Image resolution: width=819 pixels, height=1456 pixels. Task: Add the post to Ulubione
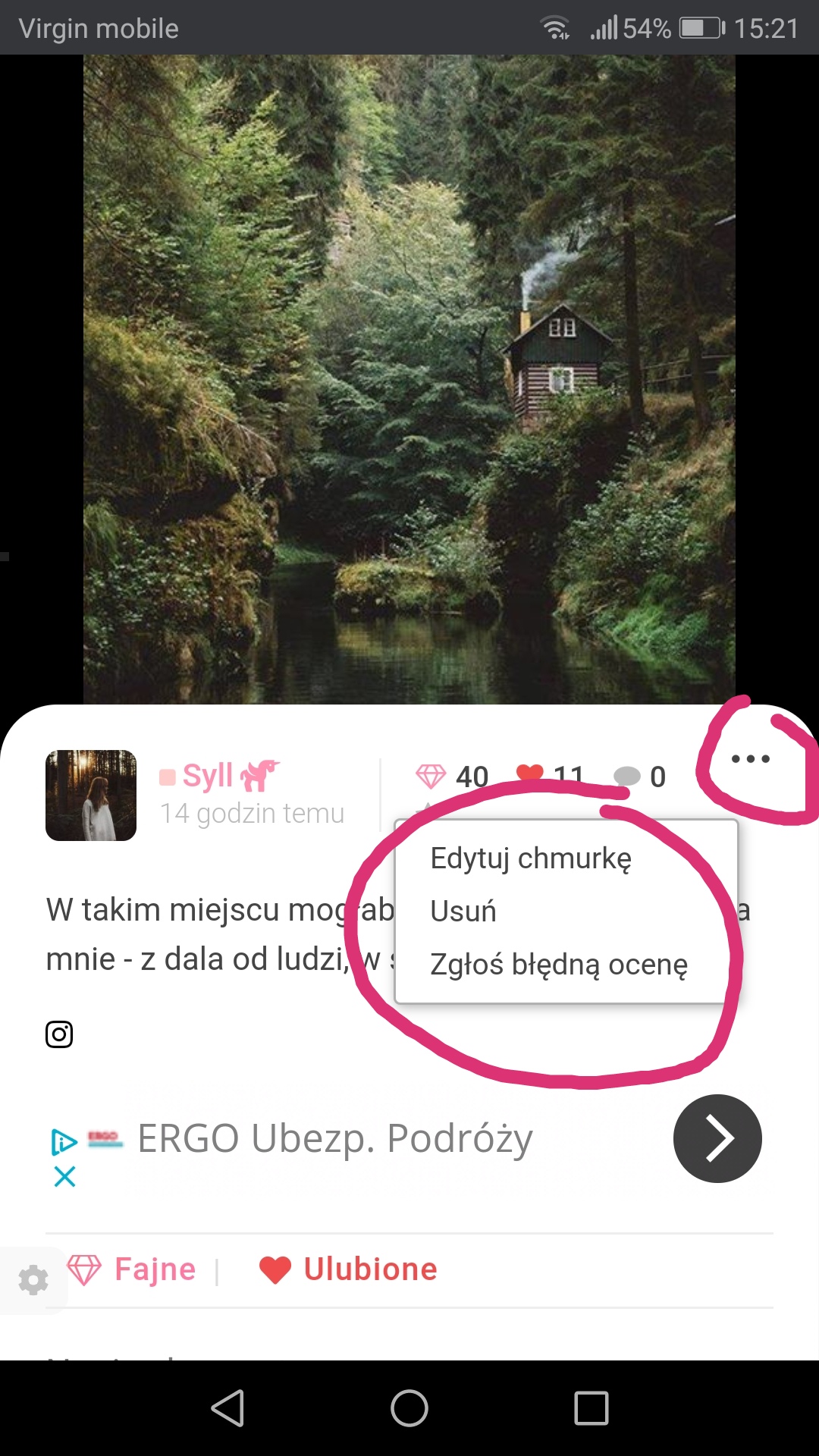pyautogui.click(x=349, y=1269)
